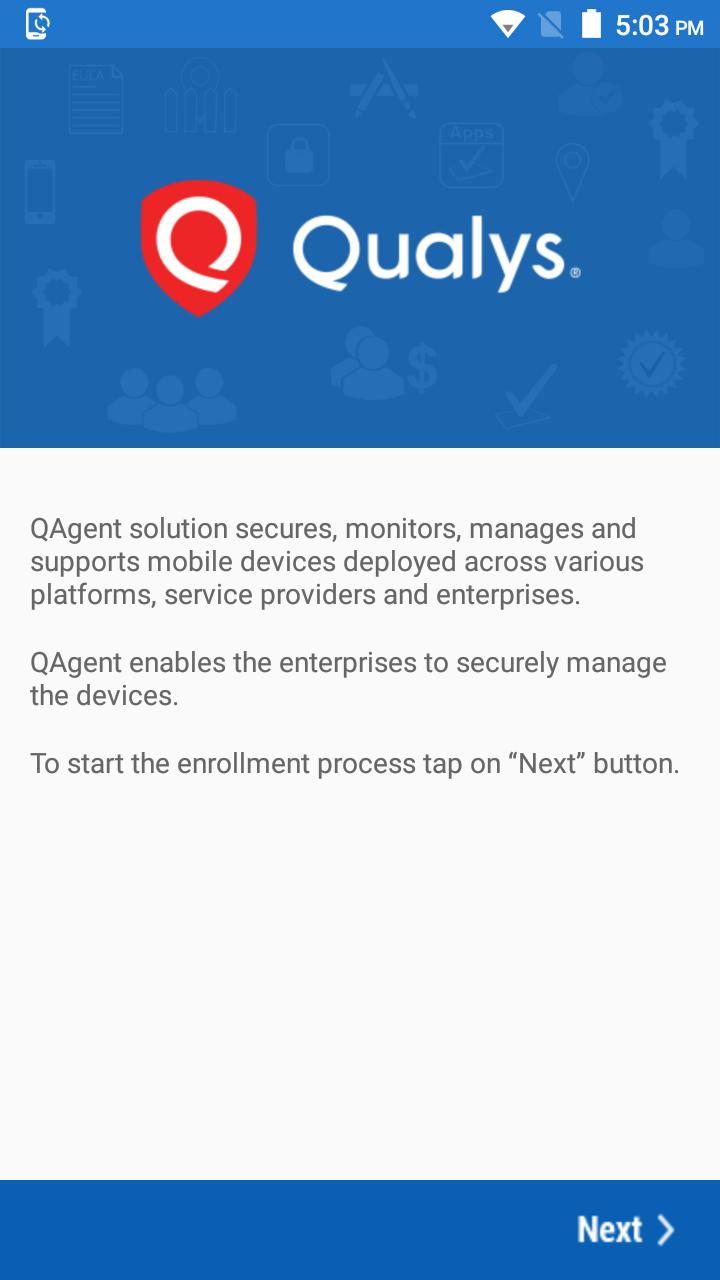Tap Next to start enrollment
This screenshot has height=1280, width=720.
[x=626, y=1229]
